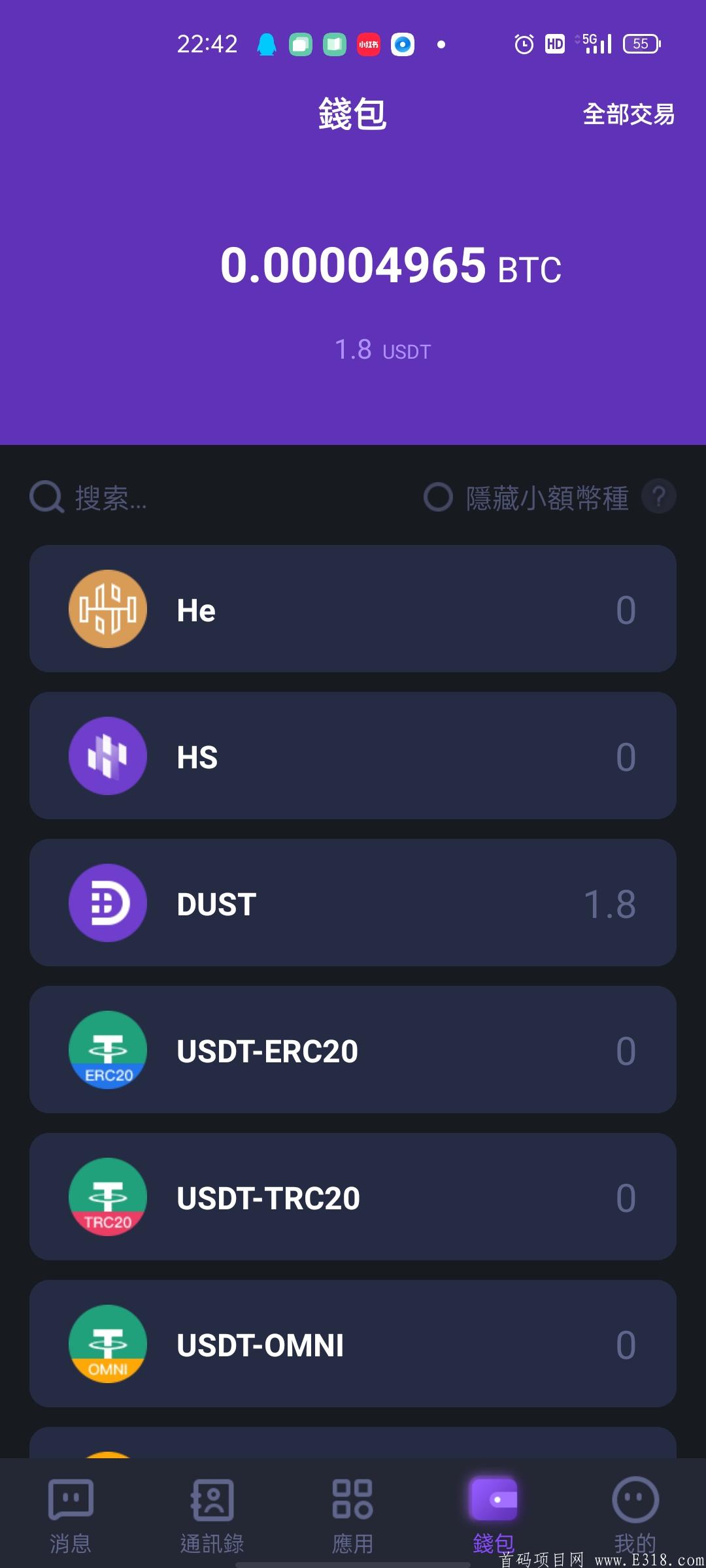This screenshot has width=706, height=1568.
Task: Select the 錢包 tab
Action: (494, 1514)
